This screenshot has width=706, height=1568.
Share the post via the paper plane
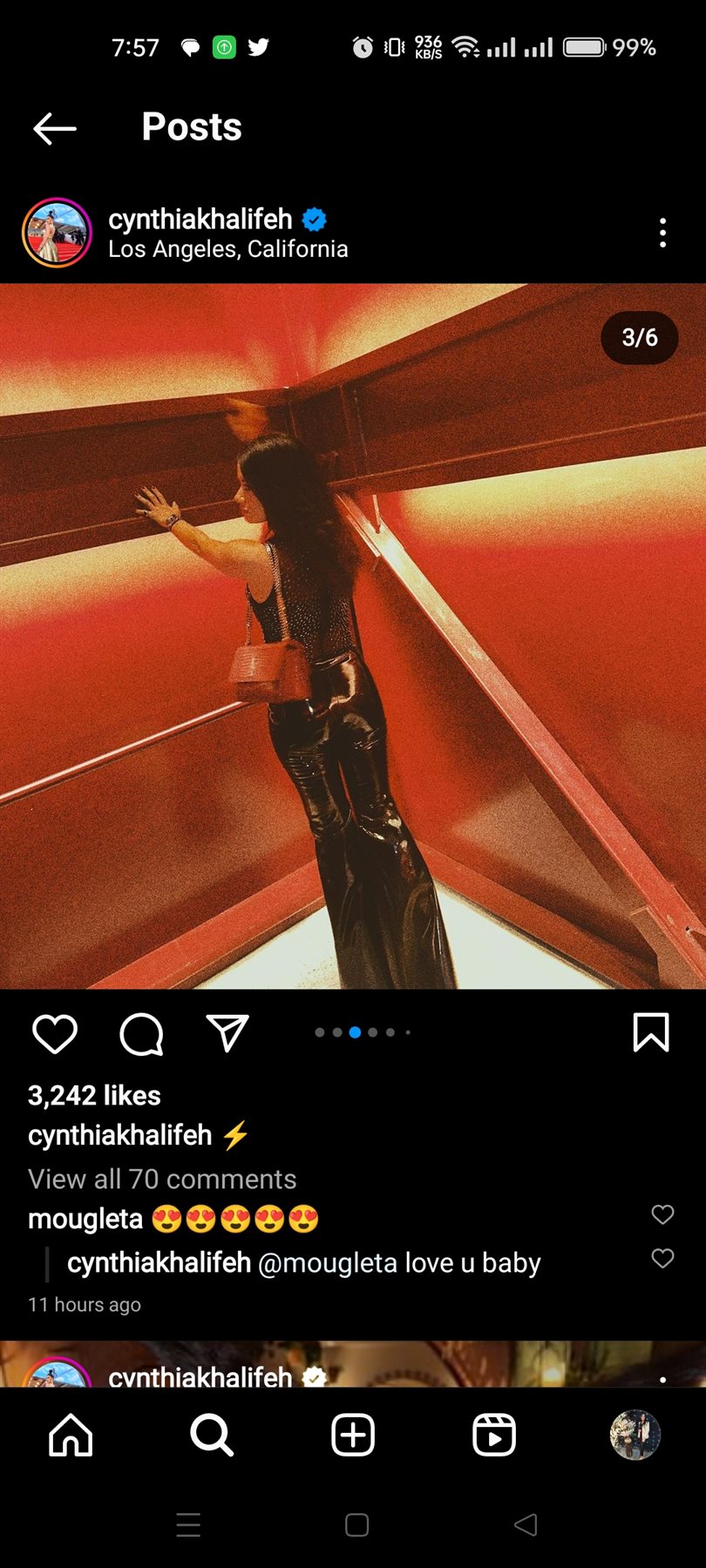coord(227,1033)
